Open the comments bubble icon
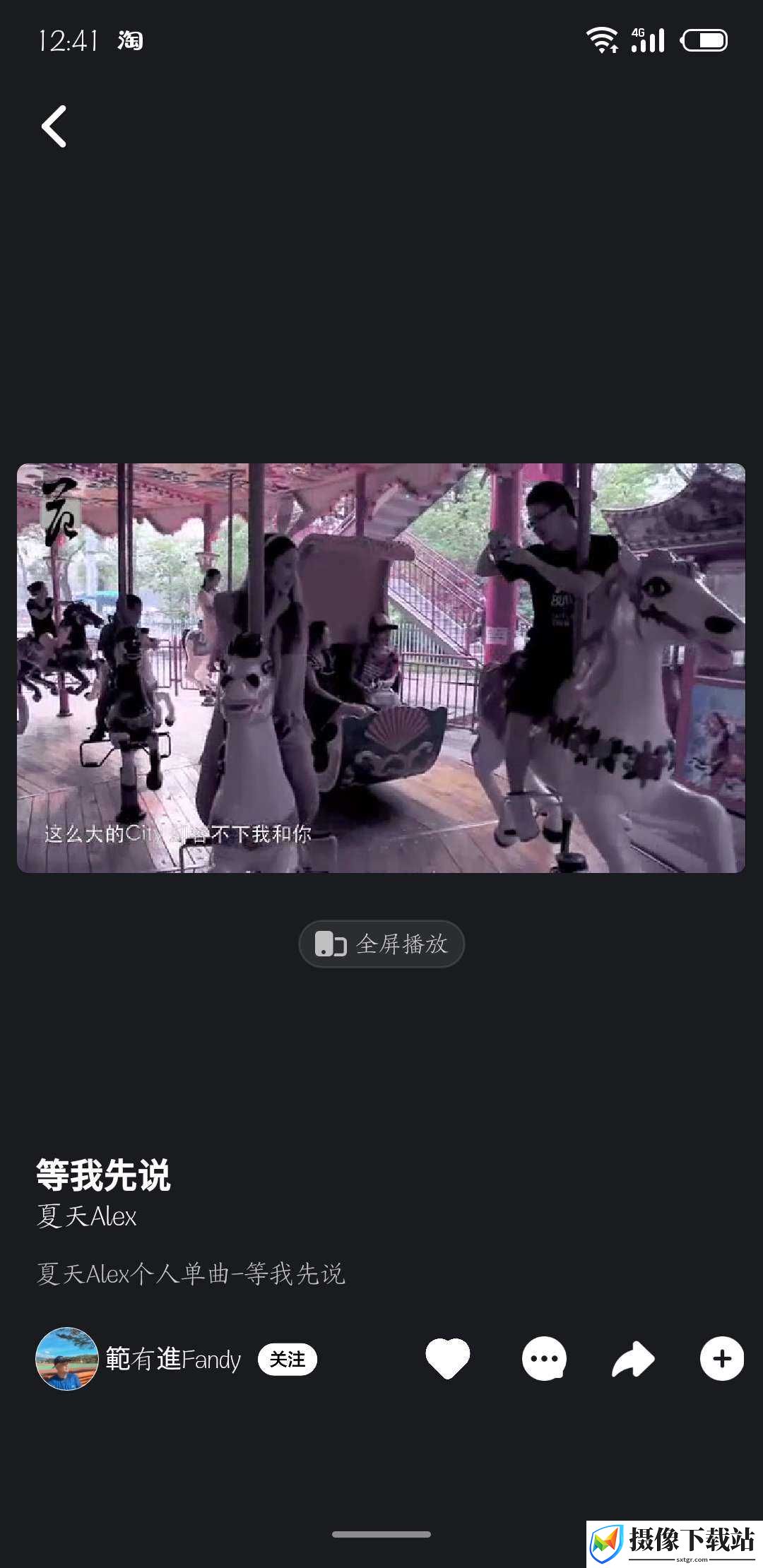 tap(544, 1358)
